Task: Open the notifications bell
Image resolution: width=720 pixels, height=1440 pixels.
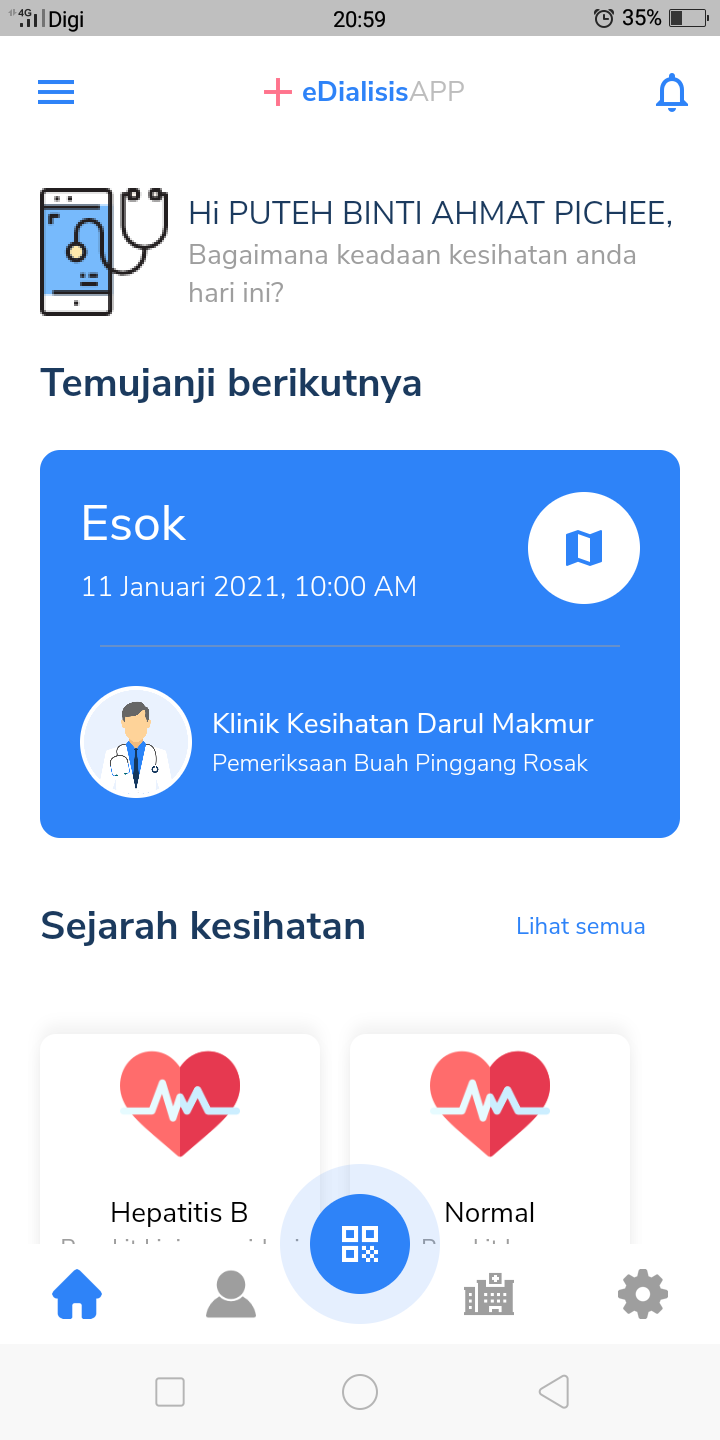Action: pos(672,93)
